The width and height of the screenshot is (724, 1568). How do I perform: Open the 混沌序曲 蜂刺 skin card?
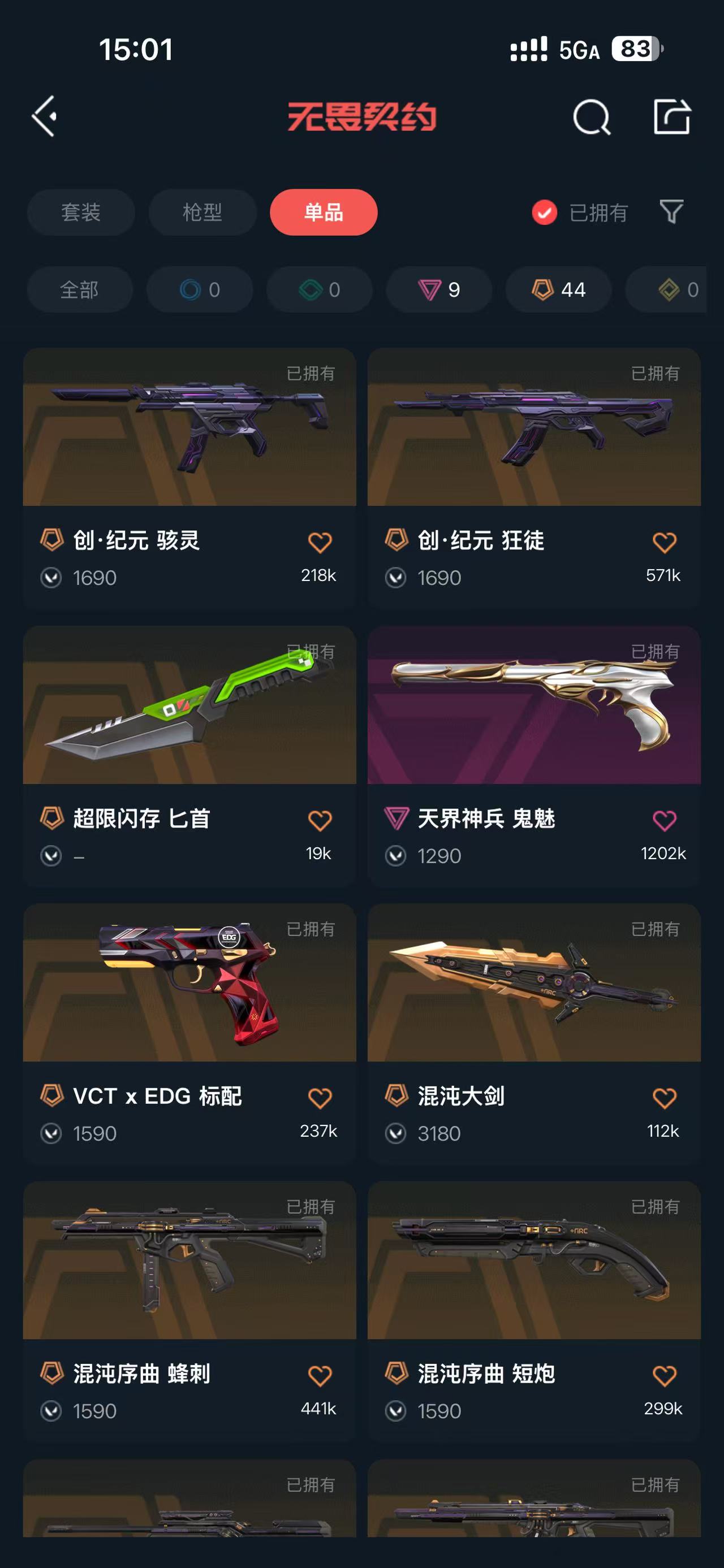(189, 1311)
